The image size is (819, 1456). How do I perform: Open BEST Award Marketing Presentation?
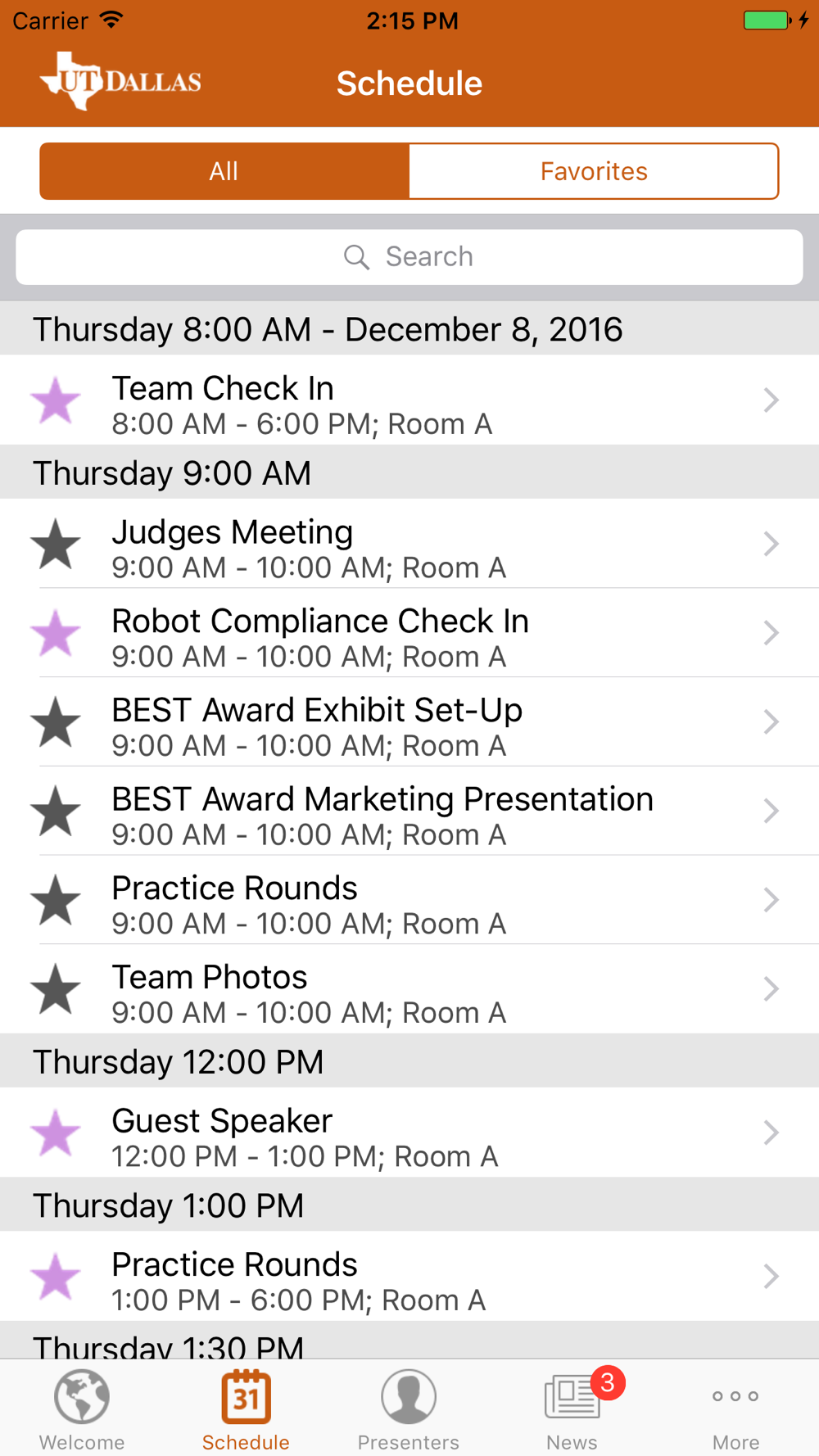tap(409, 811)
